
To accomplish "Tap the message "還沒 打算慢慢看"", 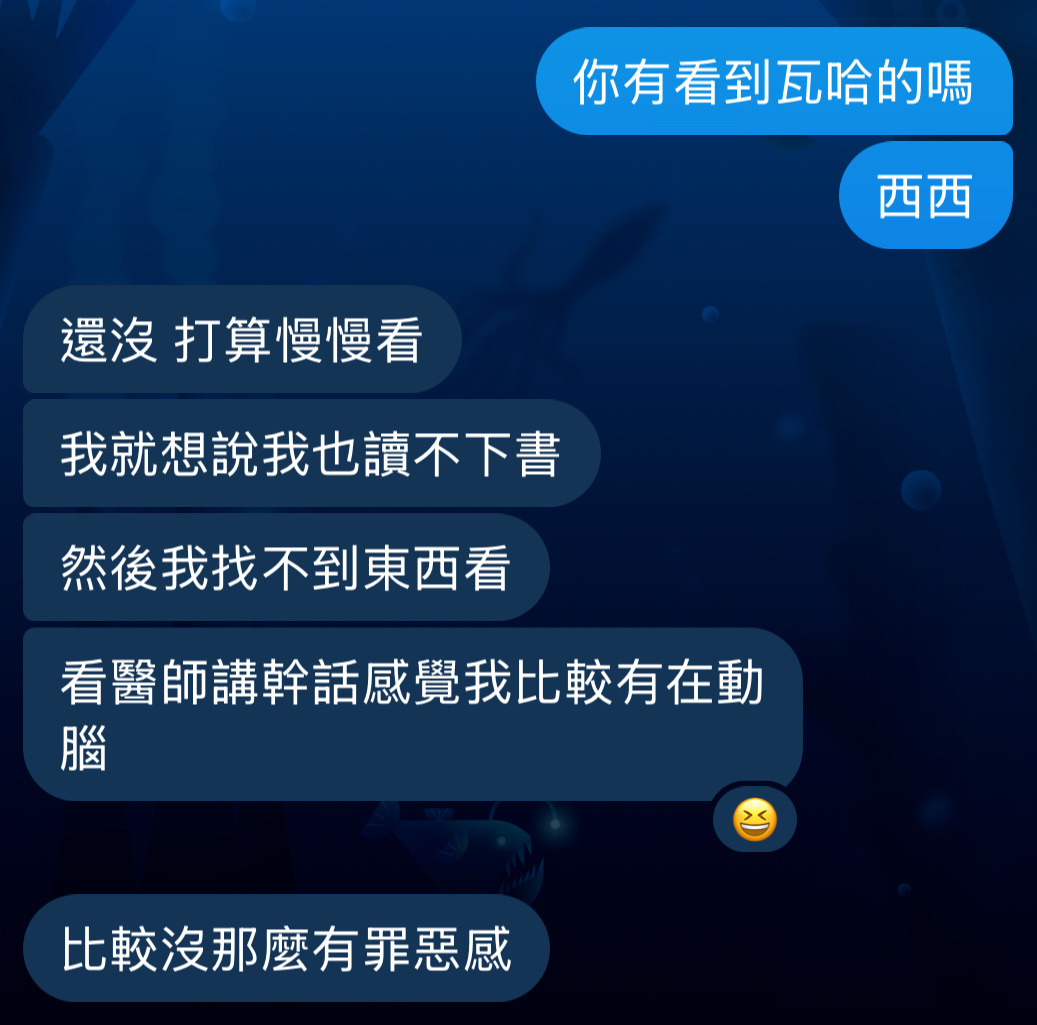I will click(x=241, y=340).
